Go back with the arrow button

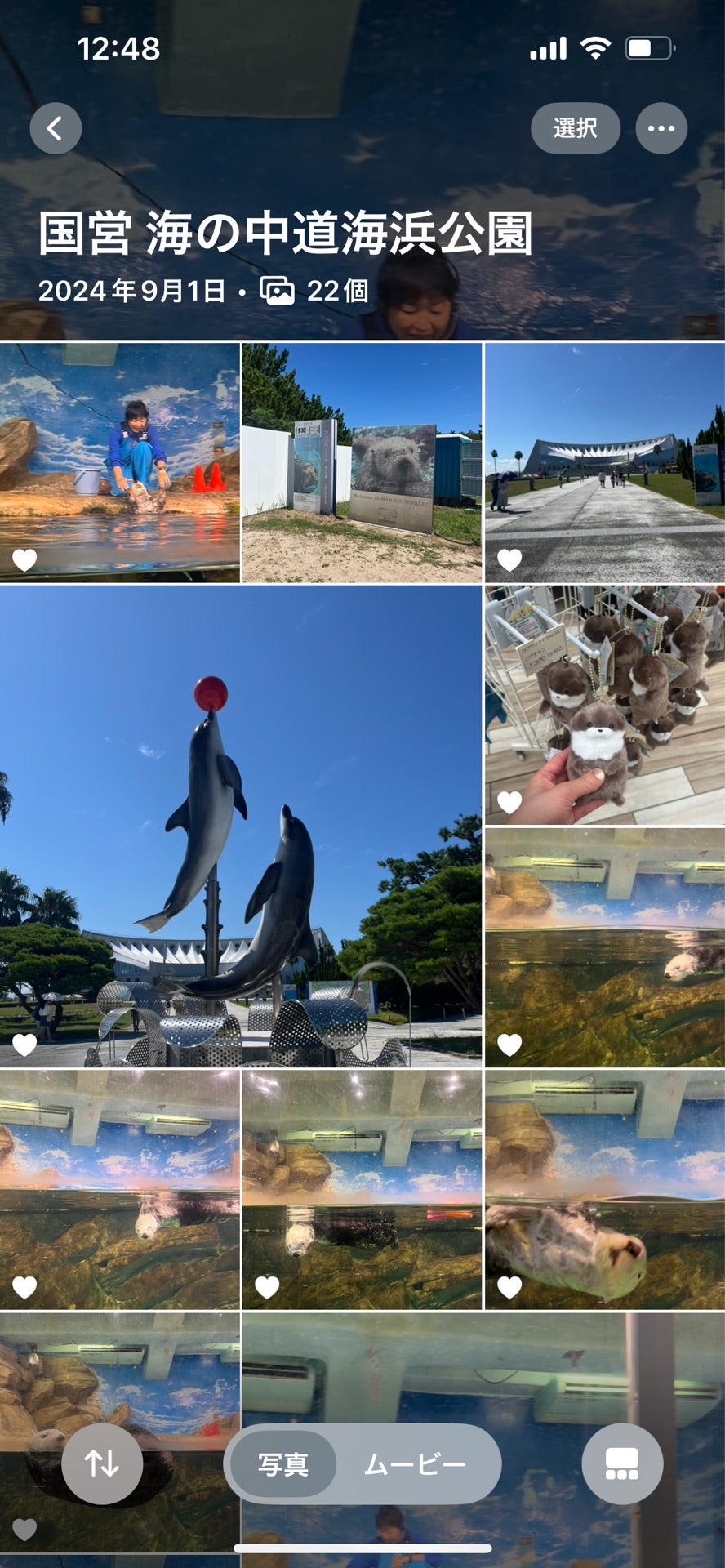pyautogui.click(x=56, y=128)
